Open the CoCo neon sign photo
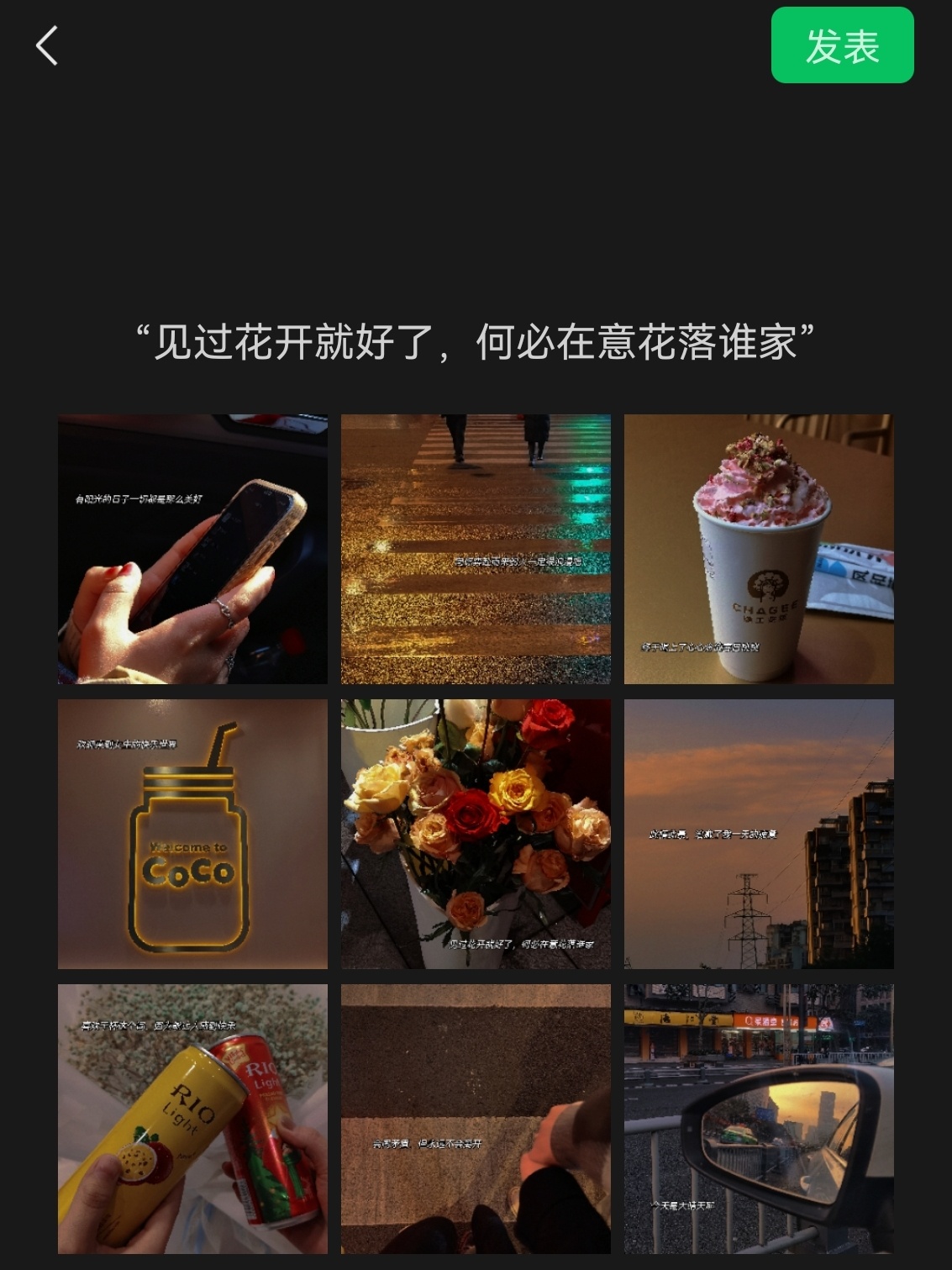This screenshot has height=1270, width=952. tap(192, 834)
